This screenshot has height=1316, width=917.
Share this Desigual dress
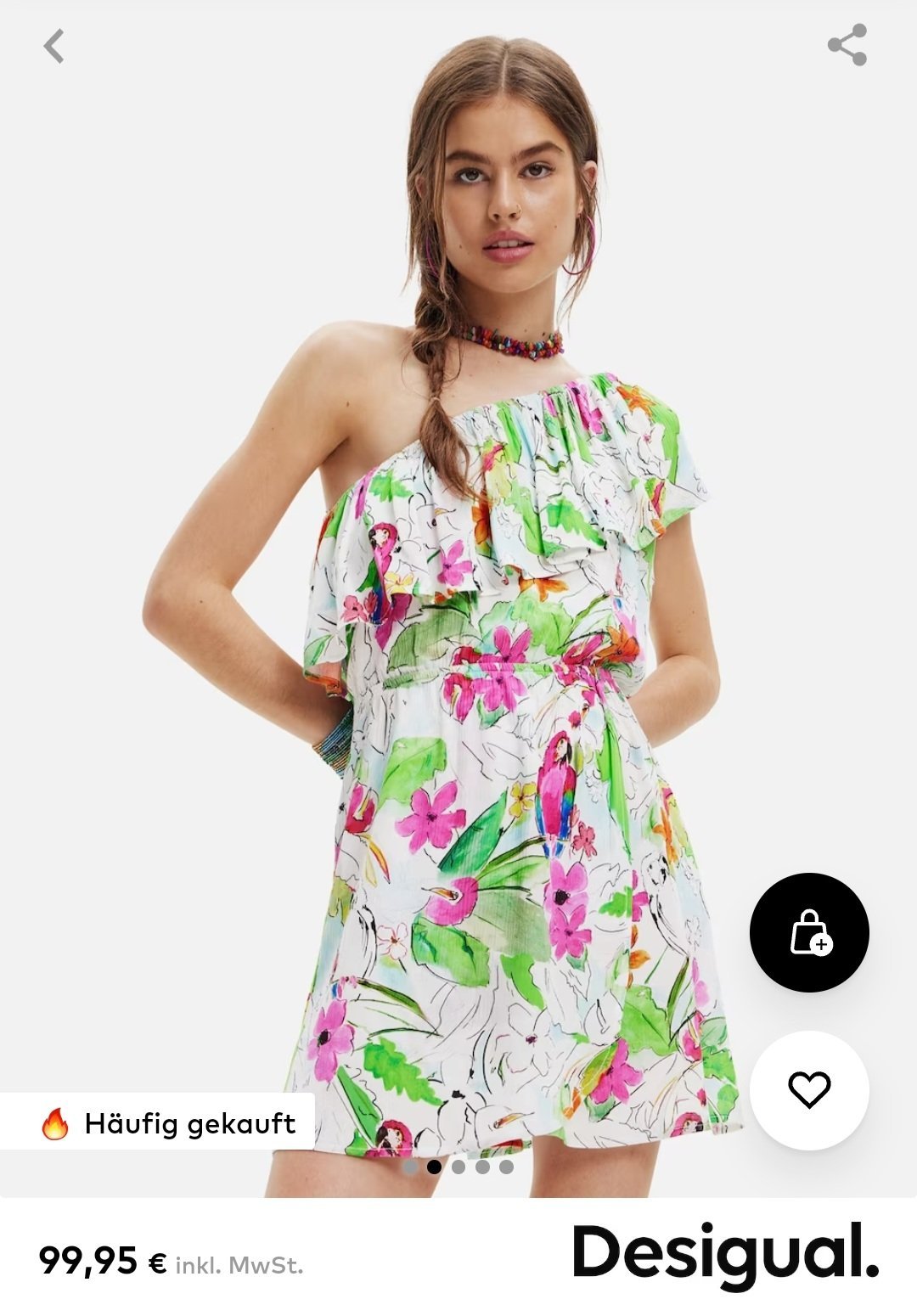pyautogui.click(x=847, y=45)
